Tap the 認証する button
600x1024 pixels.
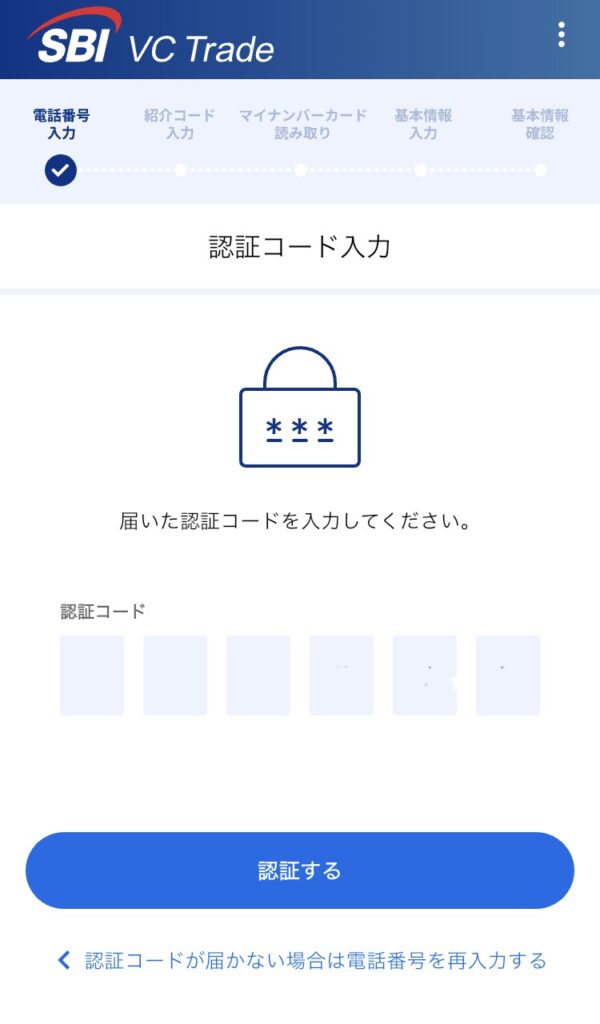300,870
